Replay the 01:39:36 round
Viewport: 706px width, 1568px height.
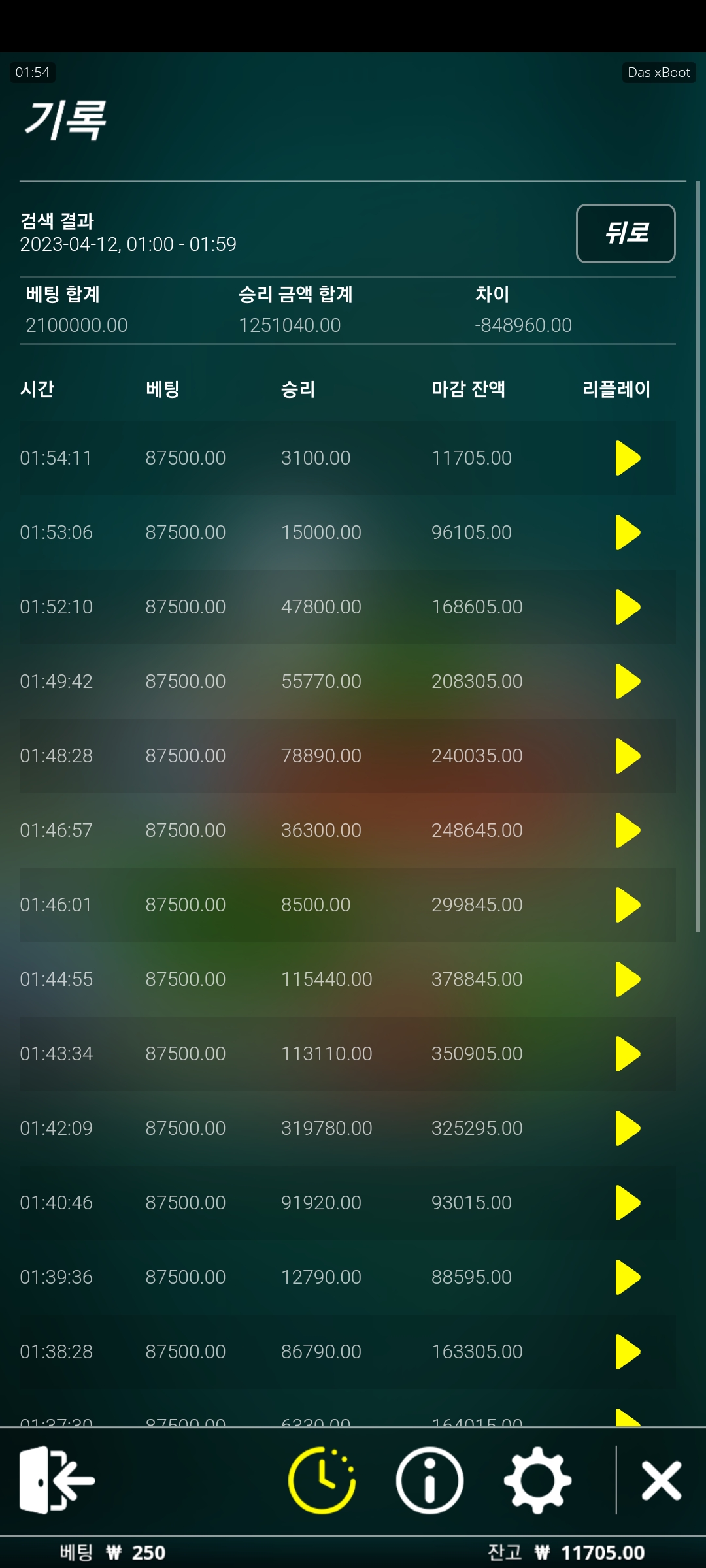(x=628, y=1277)
